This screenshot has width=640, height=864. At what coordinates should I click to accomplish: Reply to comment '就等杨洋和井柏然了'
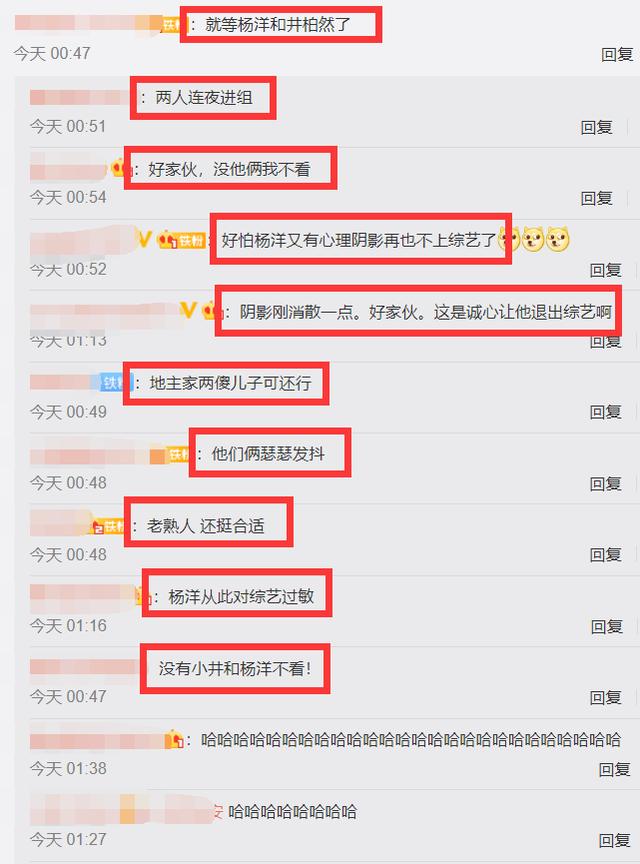point(617,55)
